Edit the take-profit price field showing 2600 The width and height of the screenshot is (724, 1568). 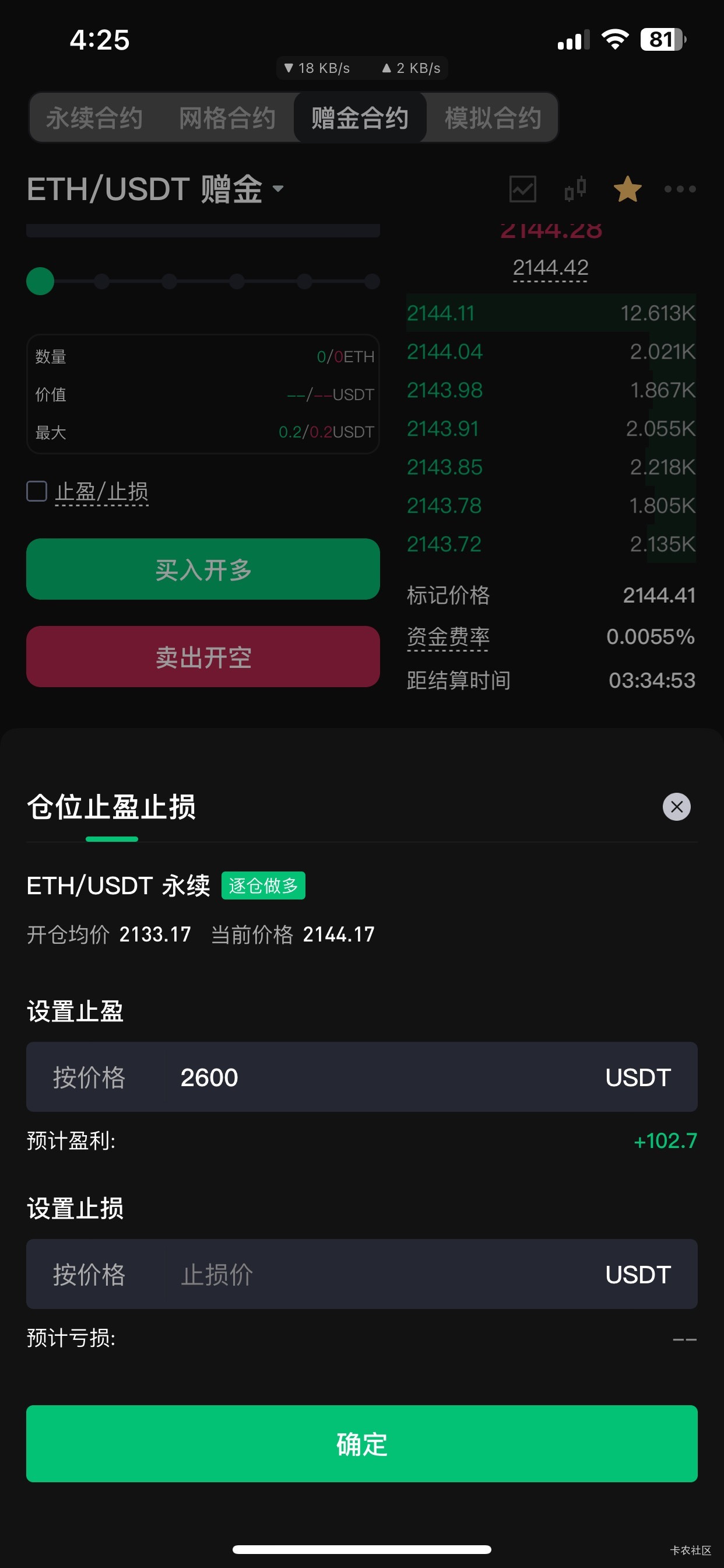377,1077
